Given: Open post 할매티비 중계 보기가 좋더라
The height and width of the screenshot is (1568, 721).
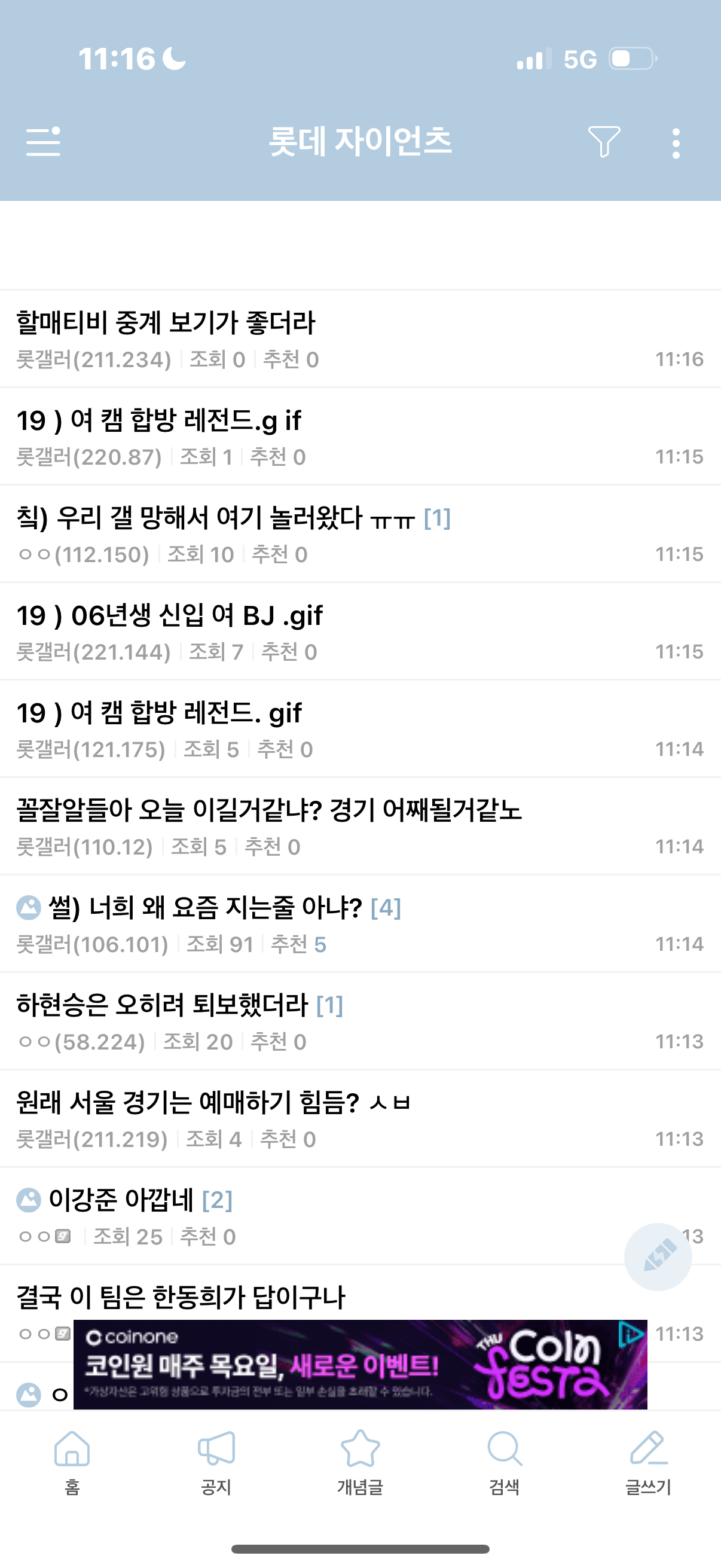Looking at the screenshot, I should pos(166,322).
